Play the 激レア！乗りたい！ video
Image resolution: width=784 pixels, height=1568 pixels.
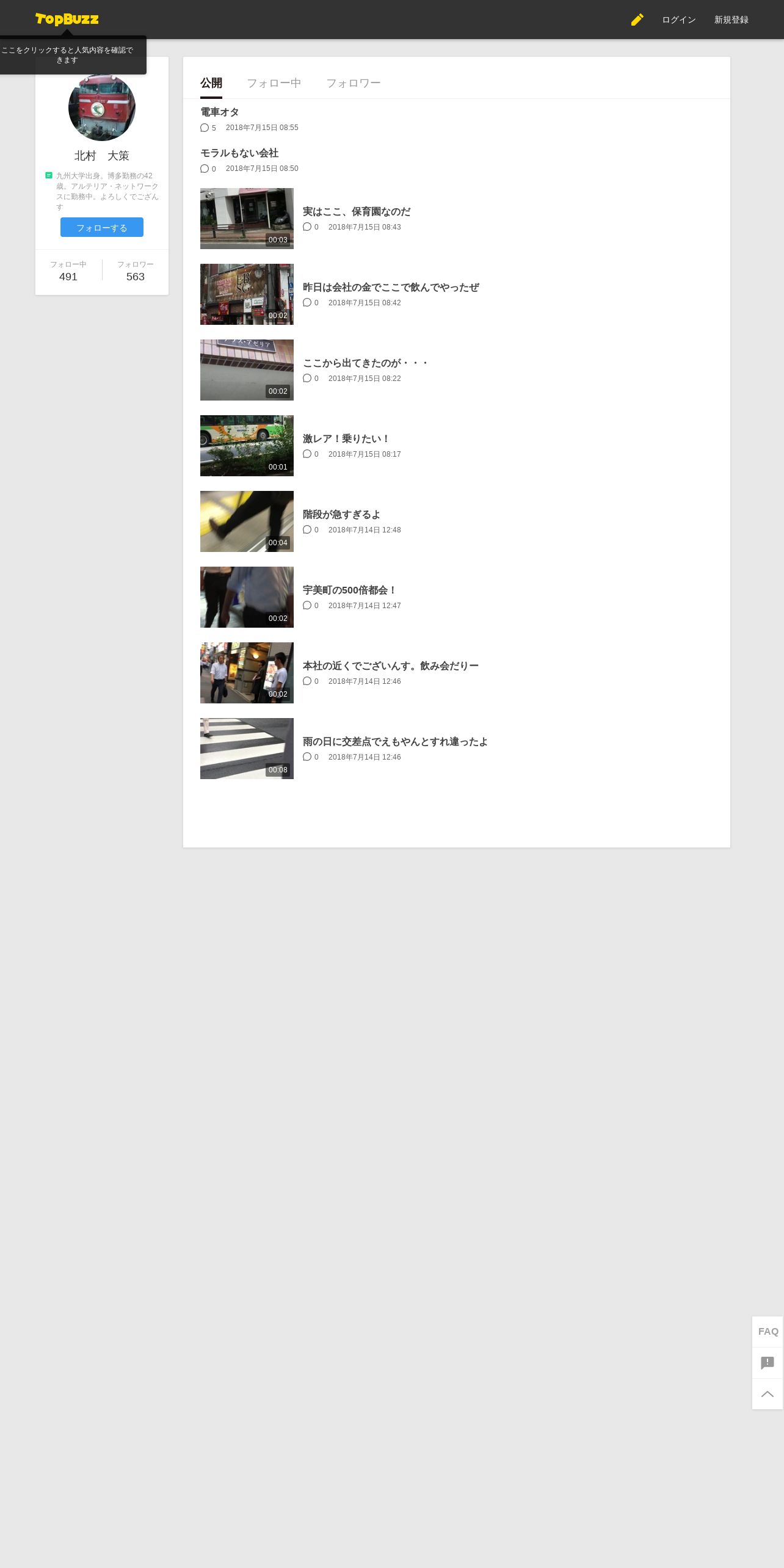tap(247, 446)
